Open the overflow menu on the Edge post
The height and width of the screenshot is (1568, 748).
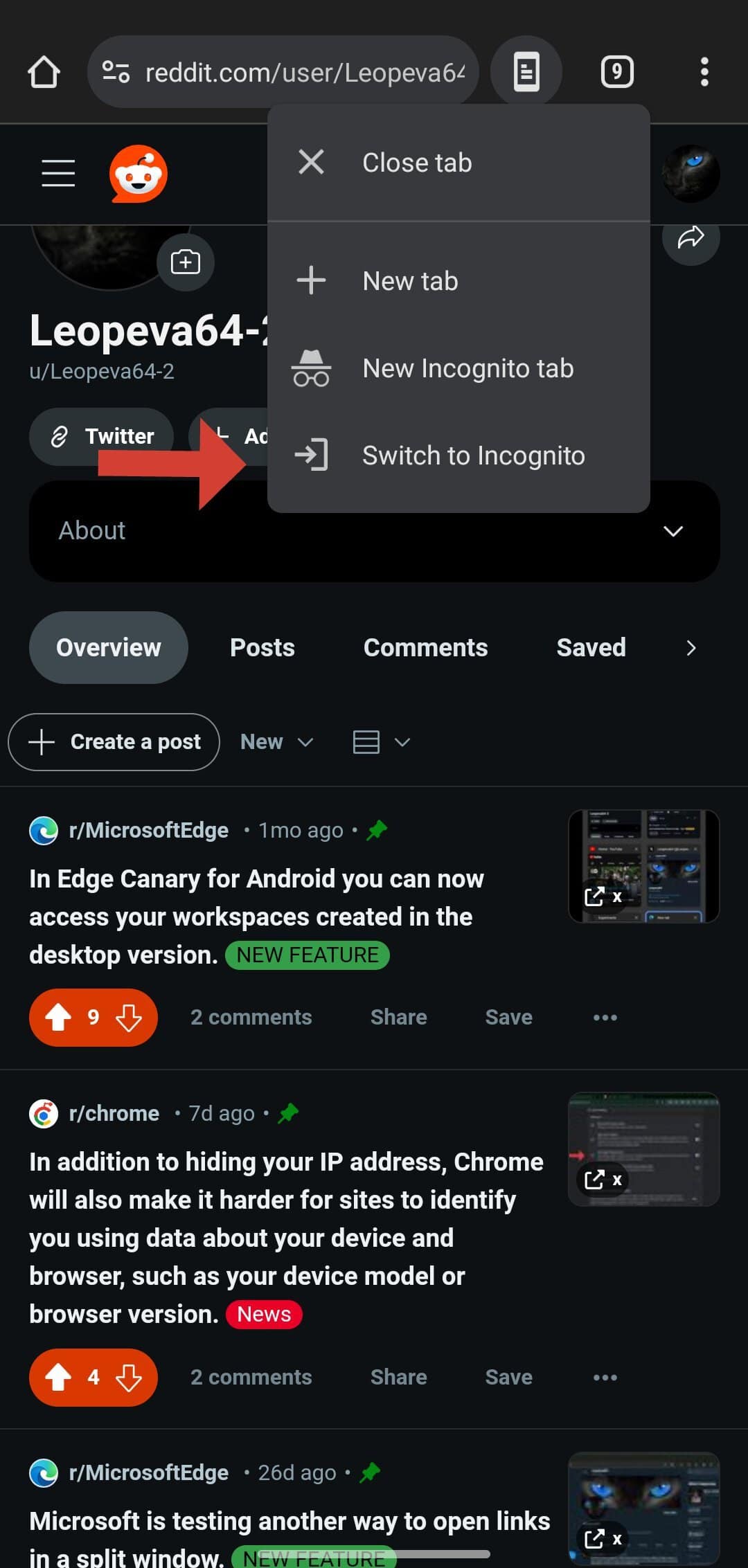[605, 1017]
